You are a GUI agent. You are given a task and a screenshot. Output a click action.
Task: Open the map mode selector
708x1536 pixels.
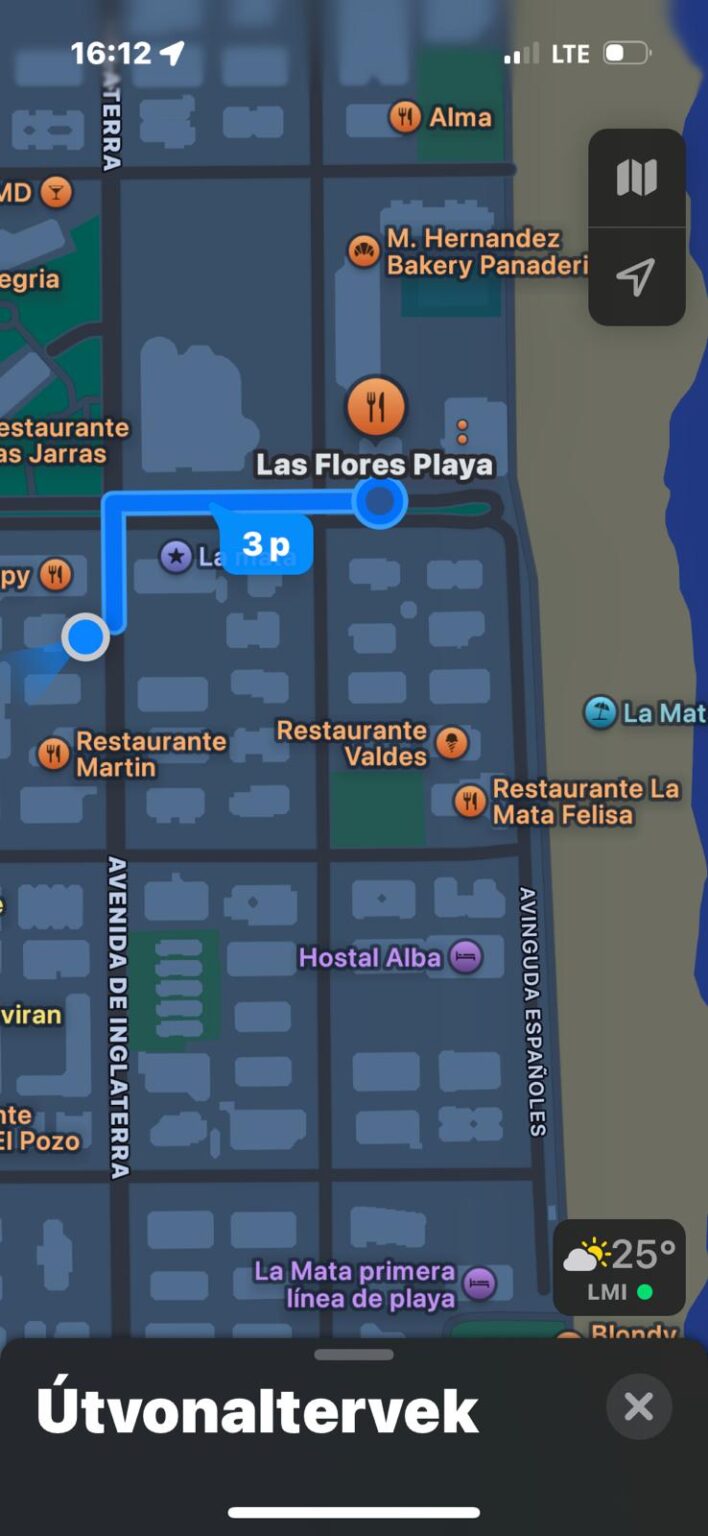click(x=636, y=178)
